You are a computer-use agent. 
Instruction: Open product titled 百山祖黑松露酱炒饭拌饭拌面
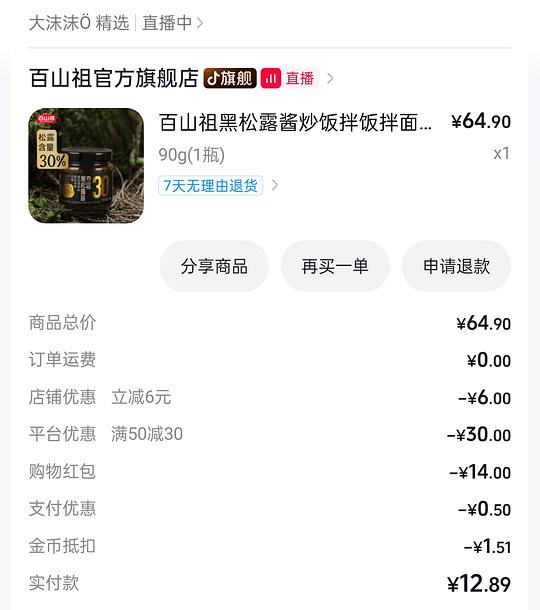[295, 123]
